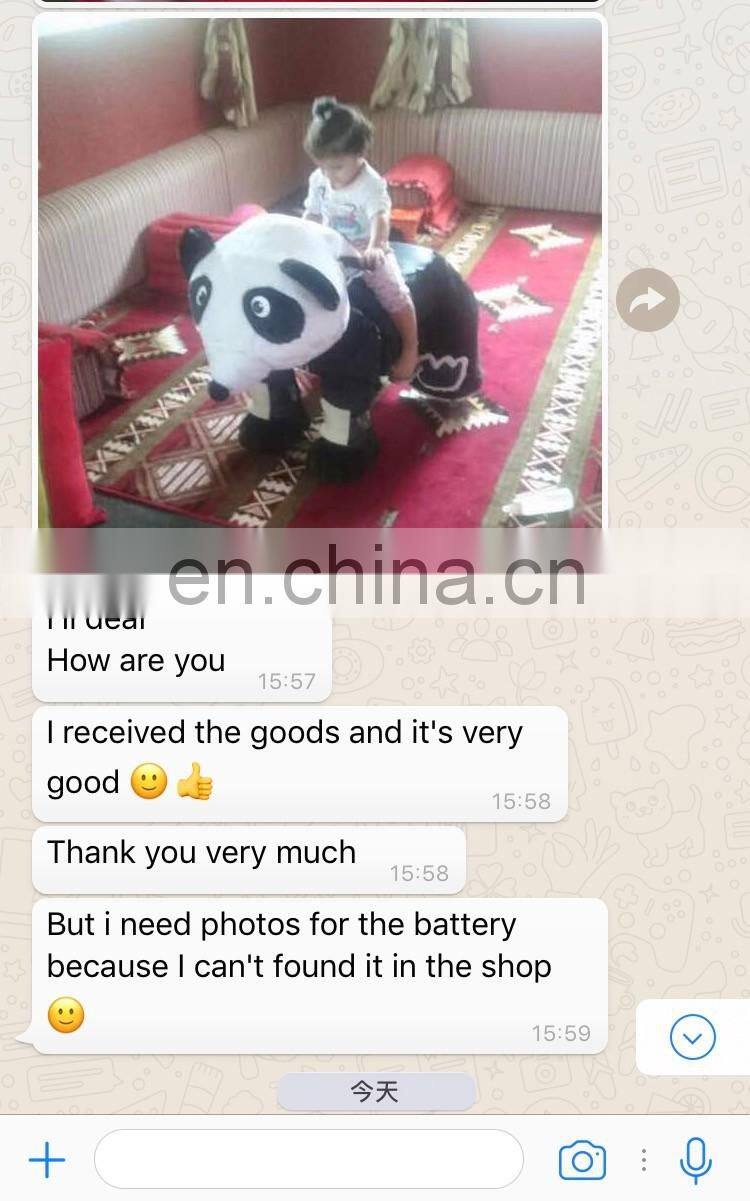Open the attachment plus menu

point(47,1160)
